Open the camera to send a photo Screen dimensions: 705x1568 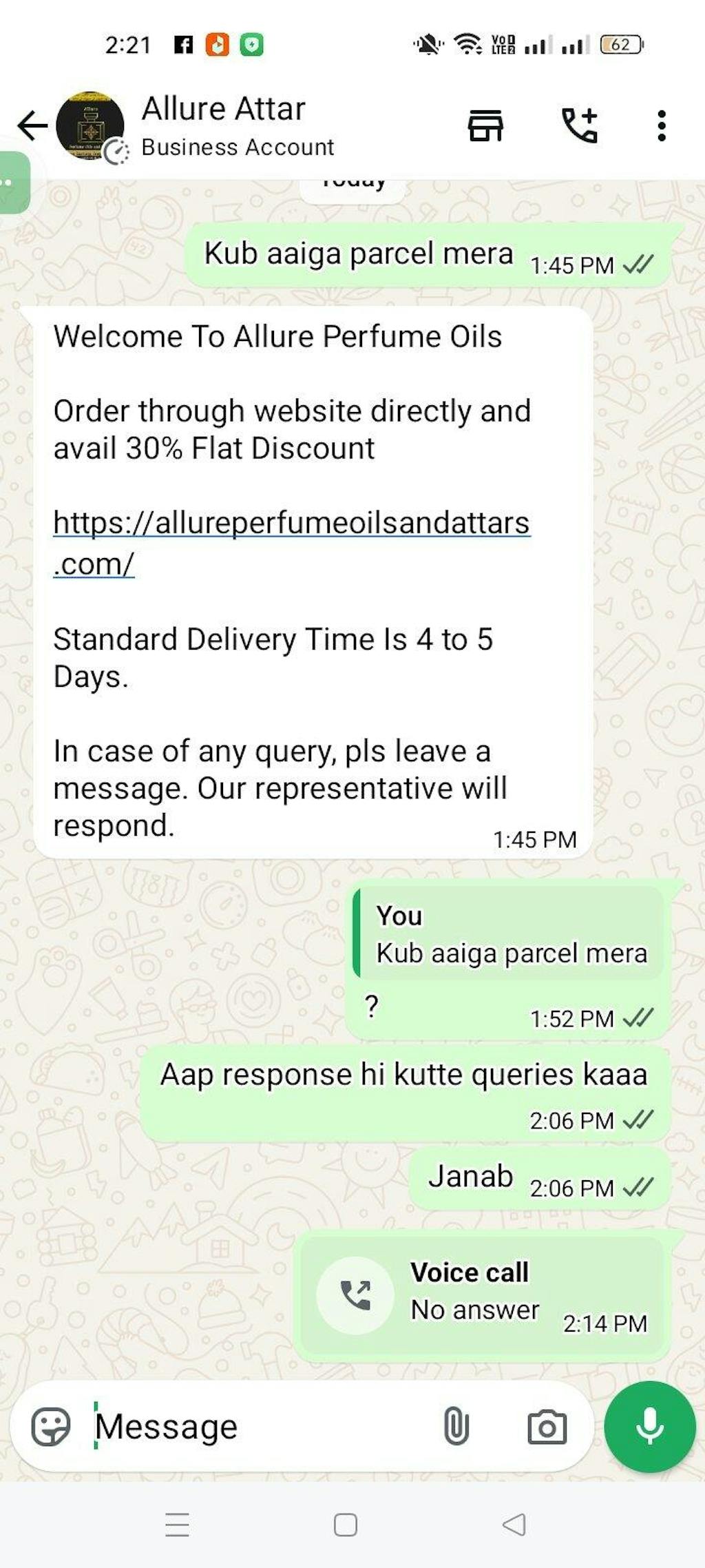point(547,1426)
